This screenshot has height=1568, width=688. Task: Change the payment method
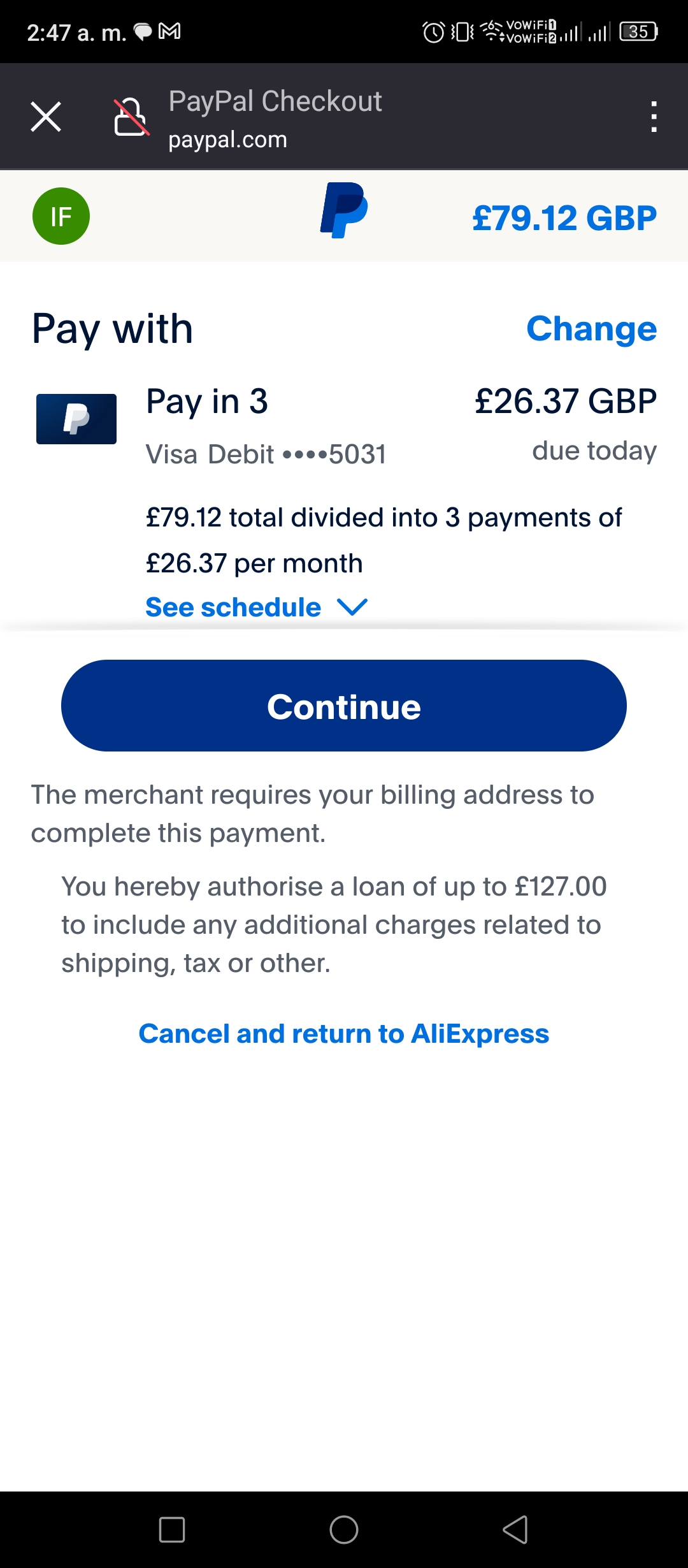591,329
